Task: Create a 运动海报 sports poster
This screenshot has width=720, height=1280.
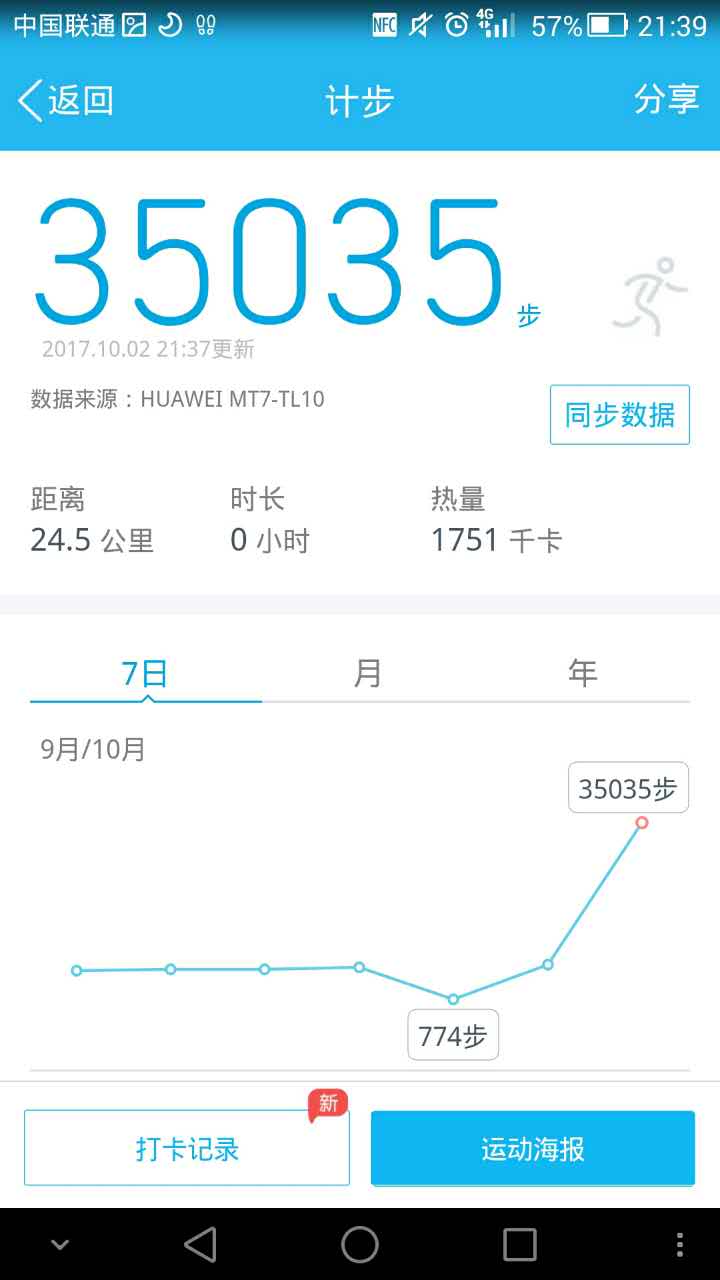Action: point(532,1148)
